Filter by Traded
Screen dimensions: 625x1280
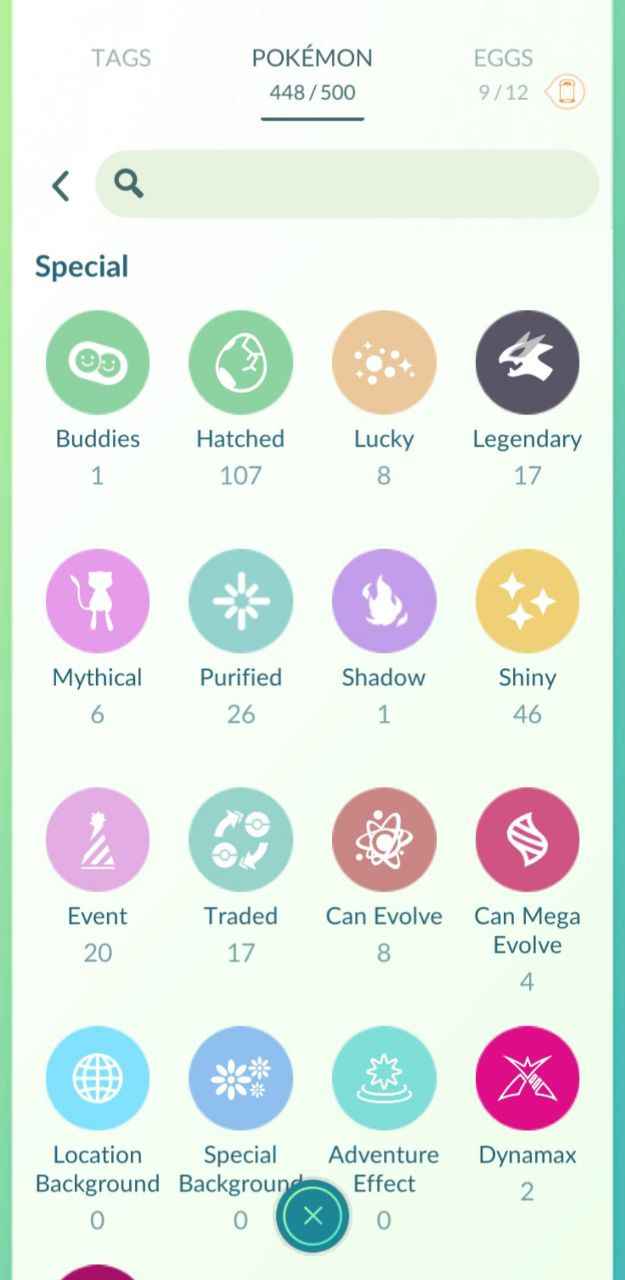(x=240, y=839)
